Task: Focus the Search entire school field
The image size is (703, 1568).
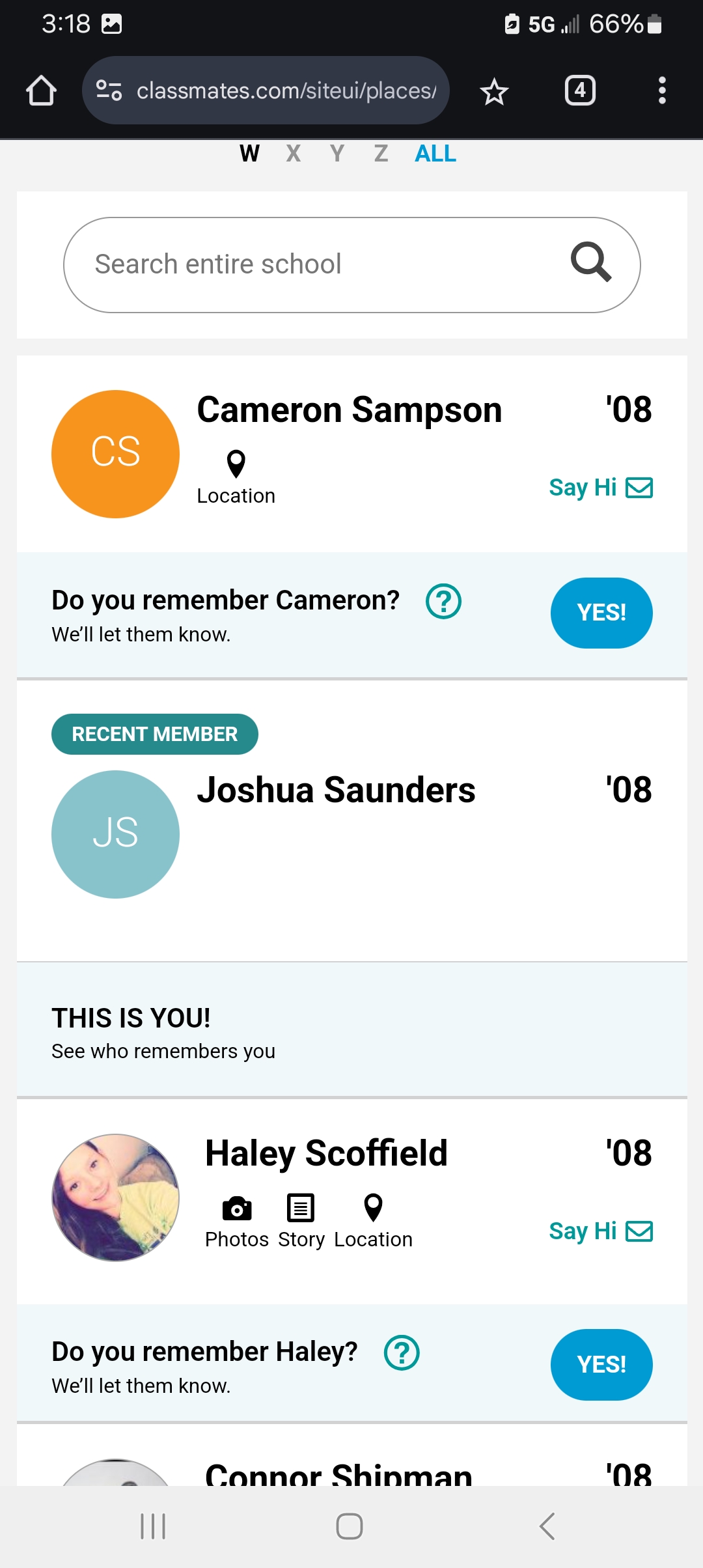Action: click(352, 265)
